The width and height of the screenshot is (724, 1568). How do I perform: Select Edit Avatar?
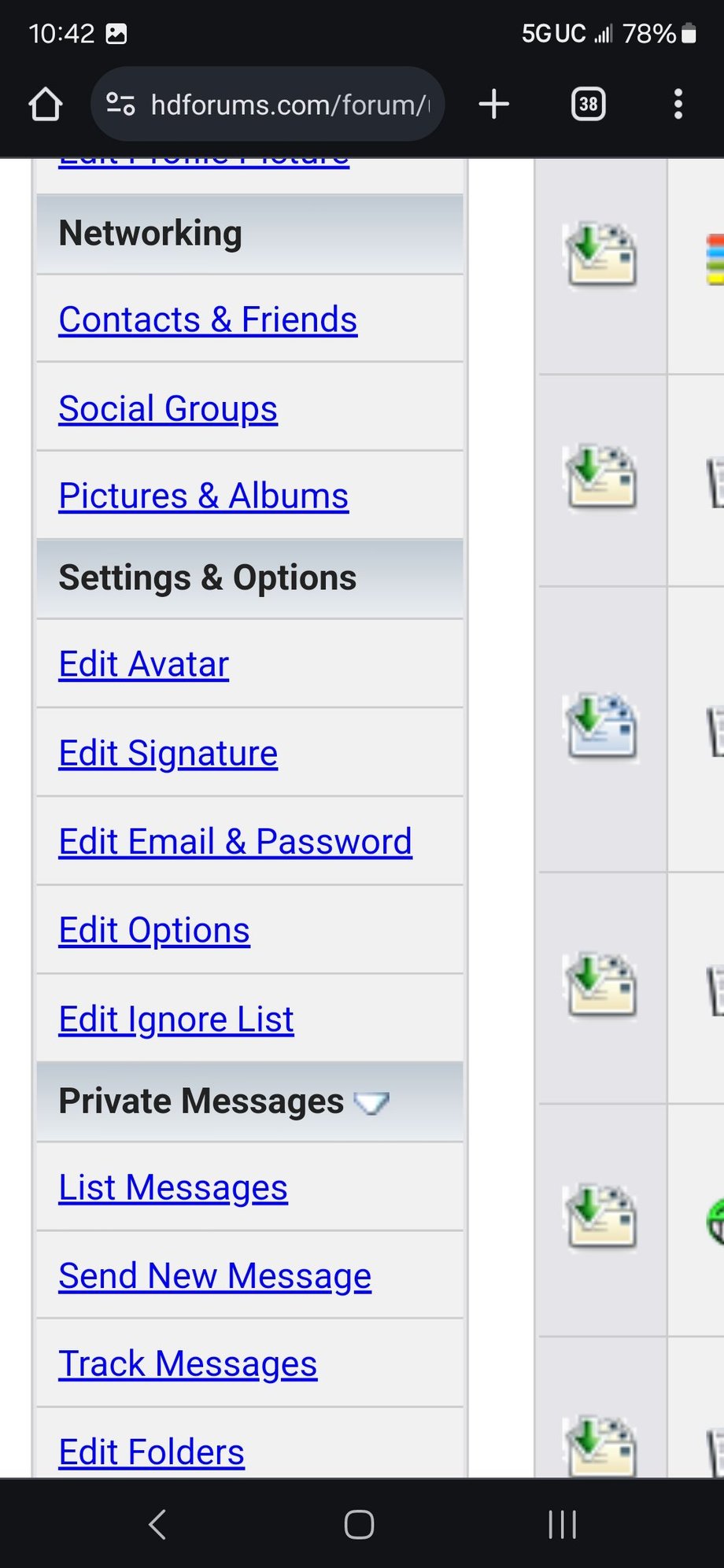143,664
